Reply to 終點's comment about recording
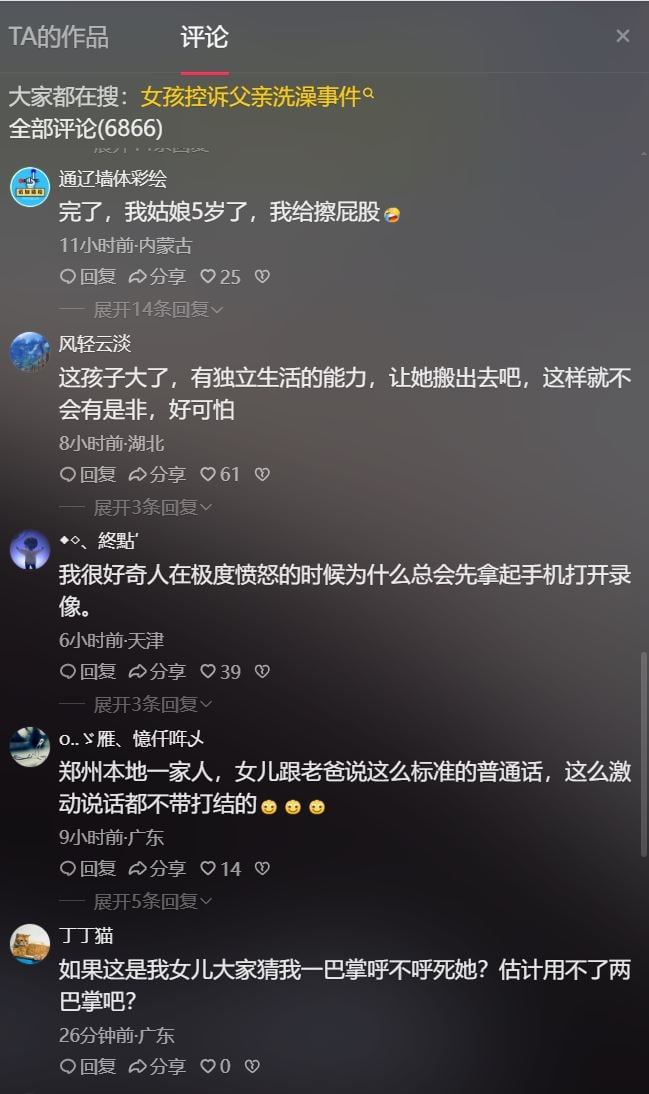Viewport: 649px width, 1094px height. coord(88,672)
